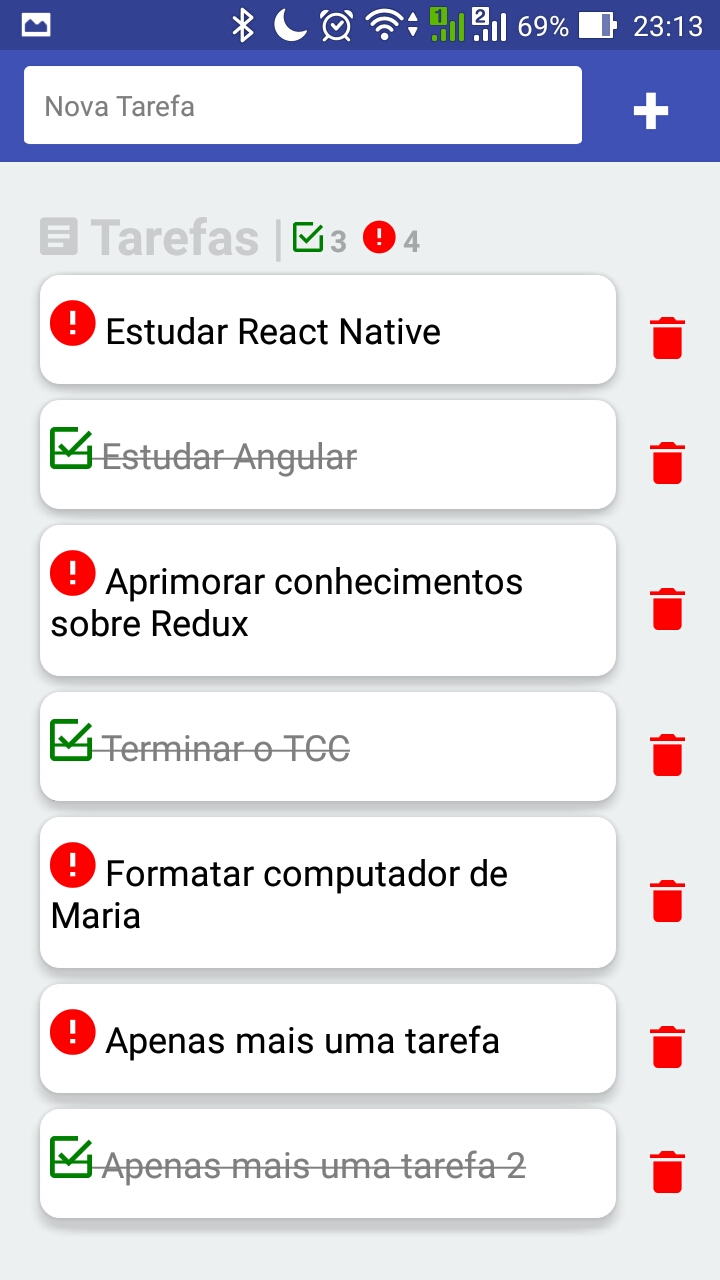Delete the Estudar Angular task
This screenshot has width=720, height=1280.
click(668, 463)
